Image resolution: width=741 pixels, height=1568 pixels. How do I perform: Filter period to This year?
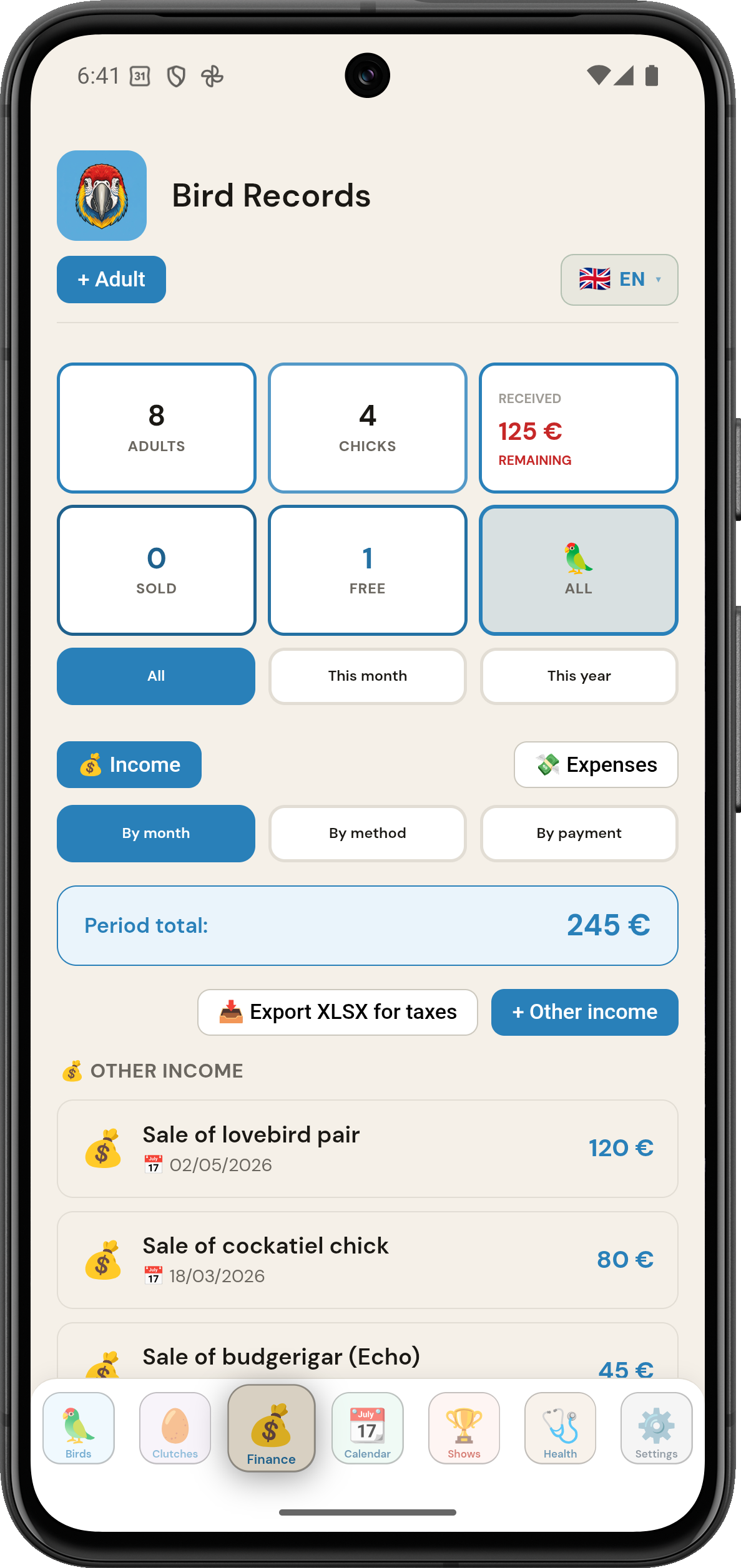pos(579,676)
